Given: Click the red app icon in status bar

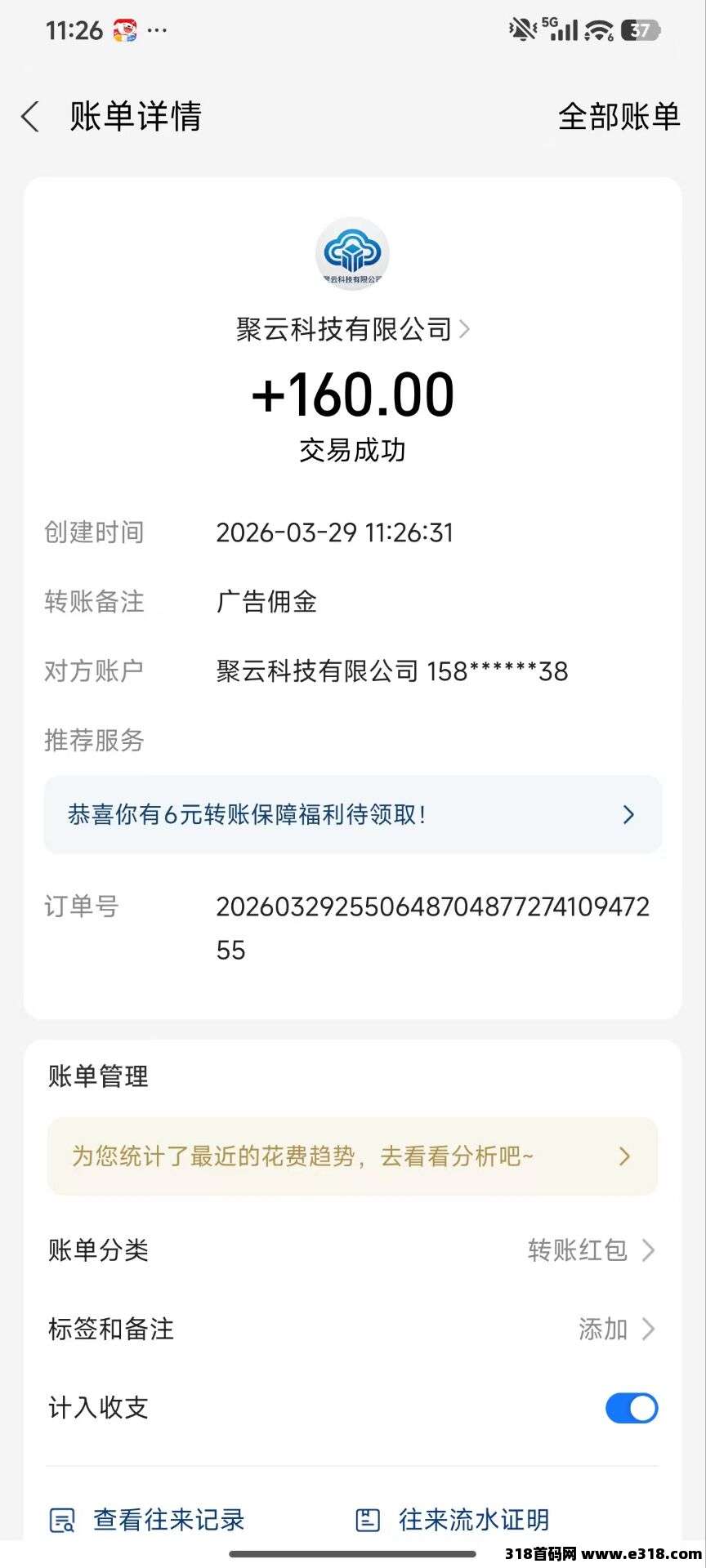Looking at the screenshot, I should coord(124,29).
